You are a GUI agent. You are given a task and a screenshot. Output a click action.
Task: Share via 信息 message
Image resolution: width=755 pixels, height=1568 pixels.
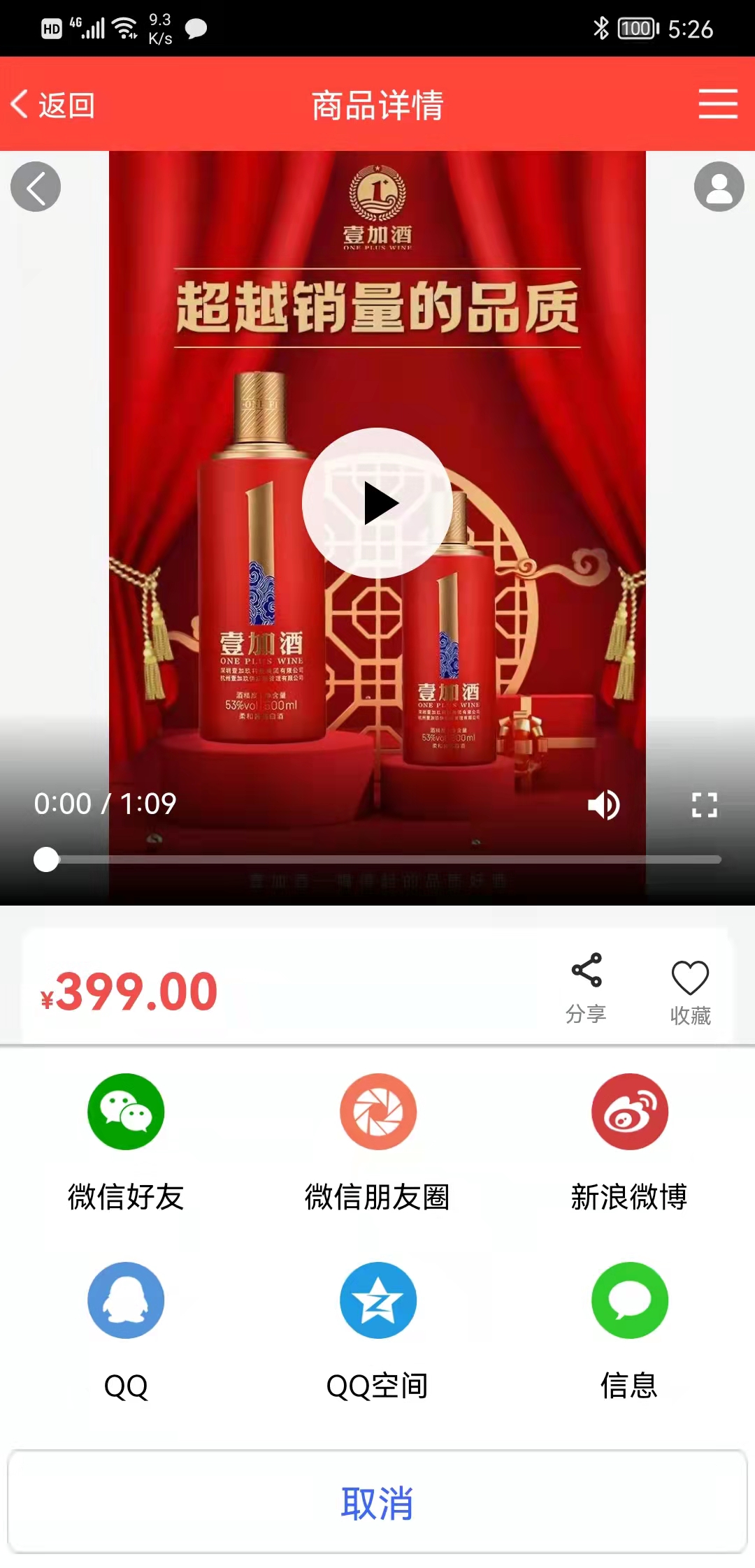[629, 1329]
